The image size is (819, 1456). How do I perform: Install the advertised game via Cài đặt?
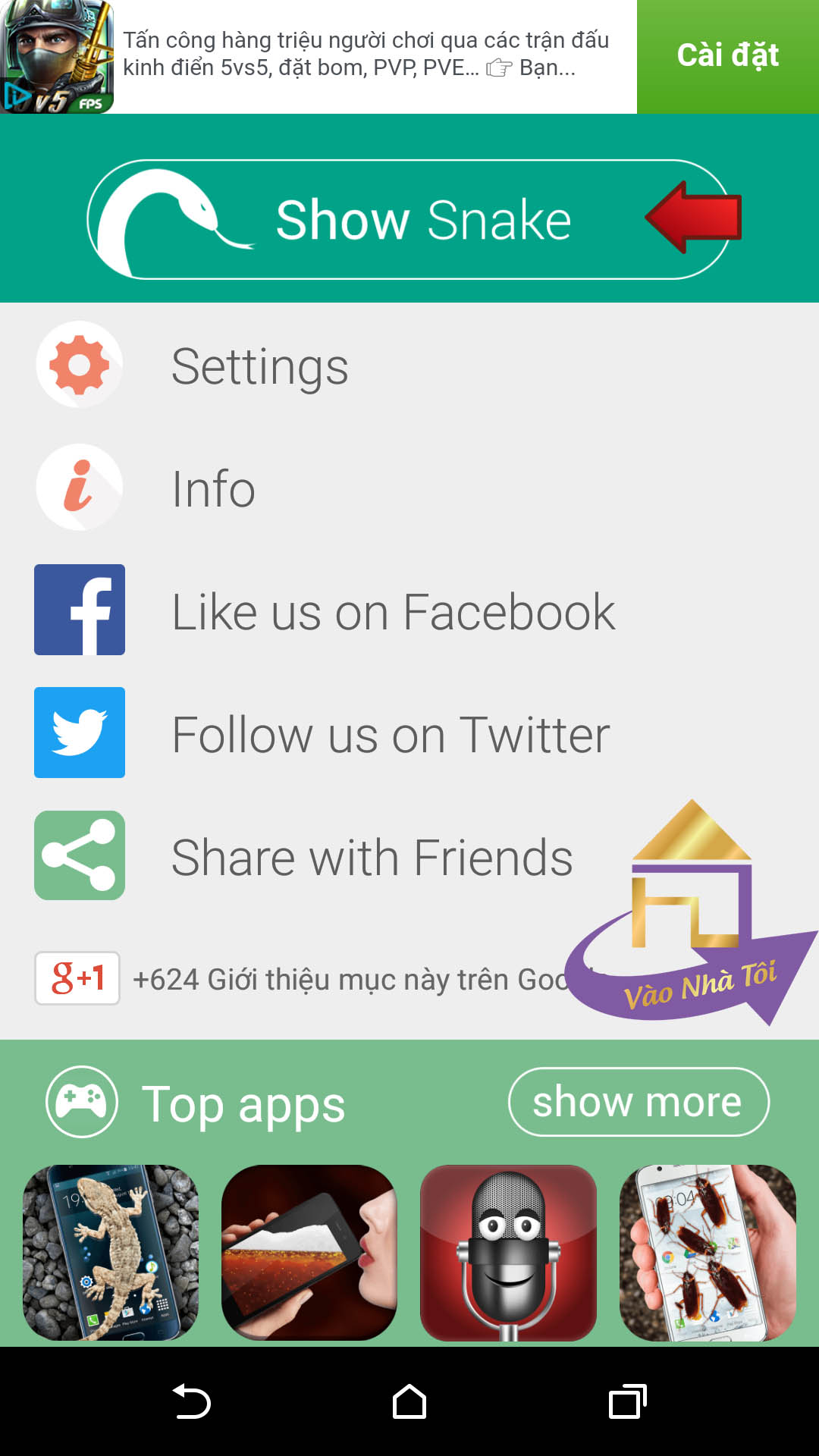(x=727, y=56)
